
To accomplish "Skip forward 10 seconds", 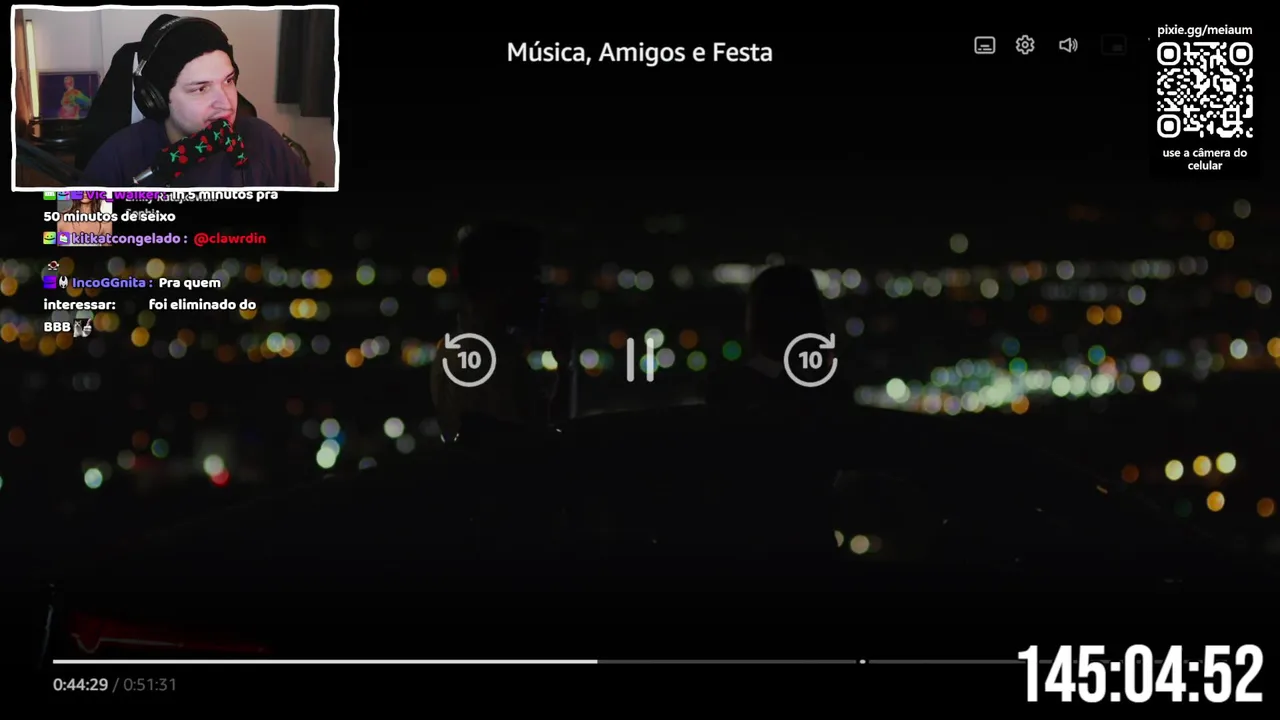I will (x=810, y=360).
